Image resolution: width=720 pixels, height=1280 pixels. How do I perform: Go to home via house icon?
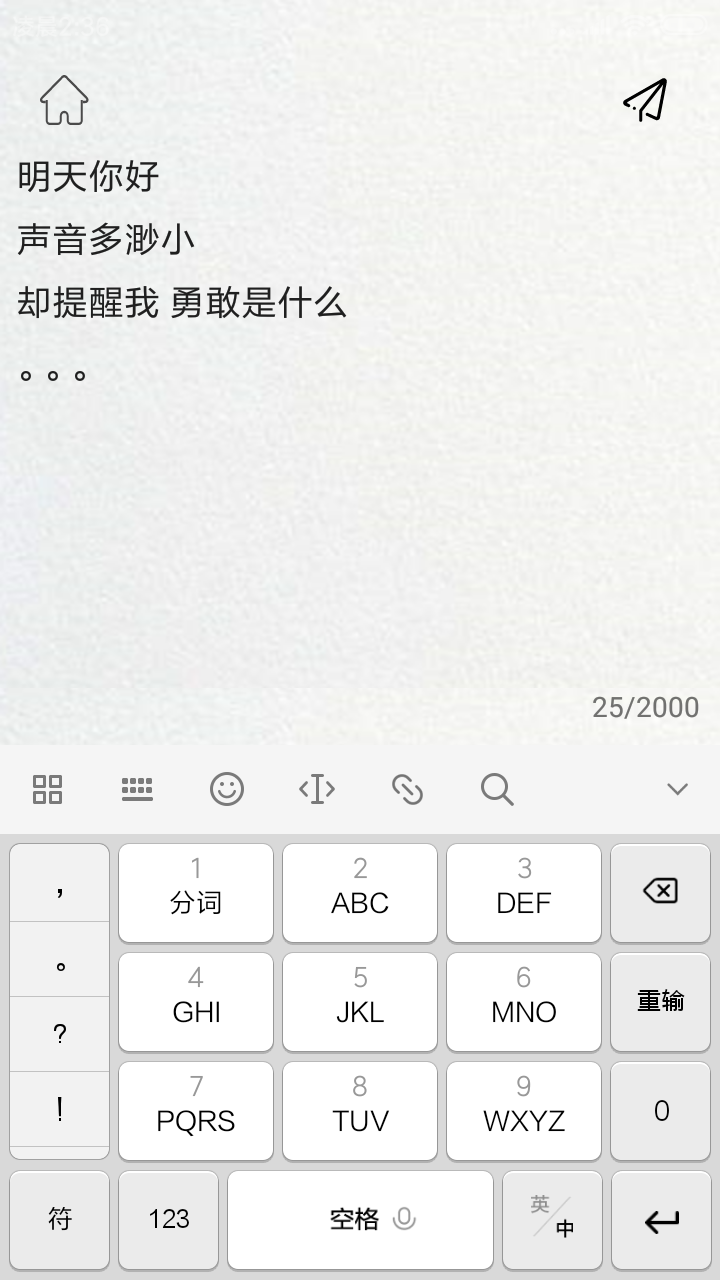(x=64, y=100)
